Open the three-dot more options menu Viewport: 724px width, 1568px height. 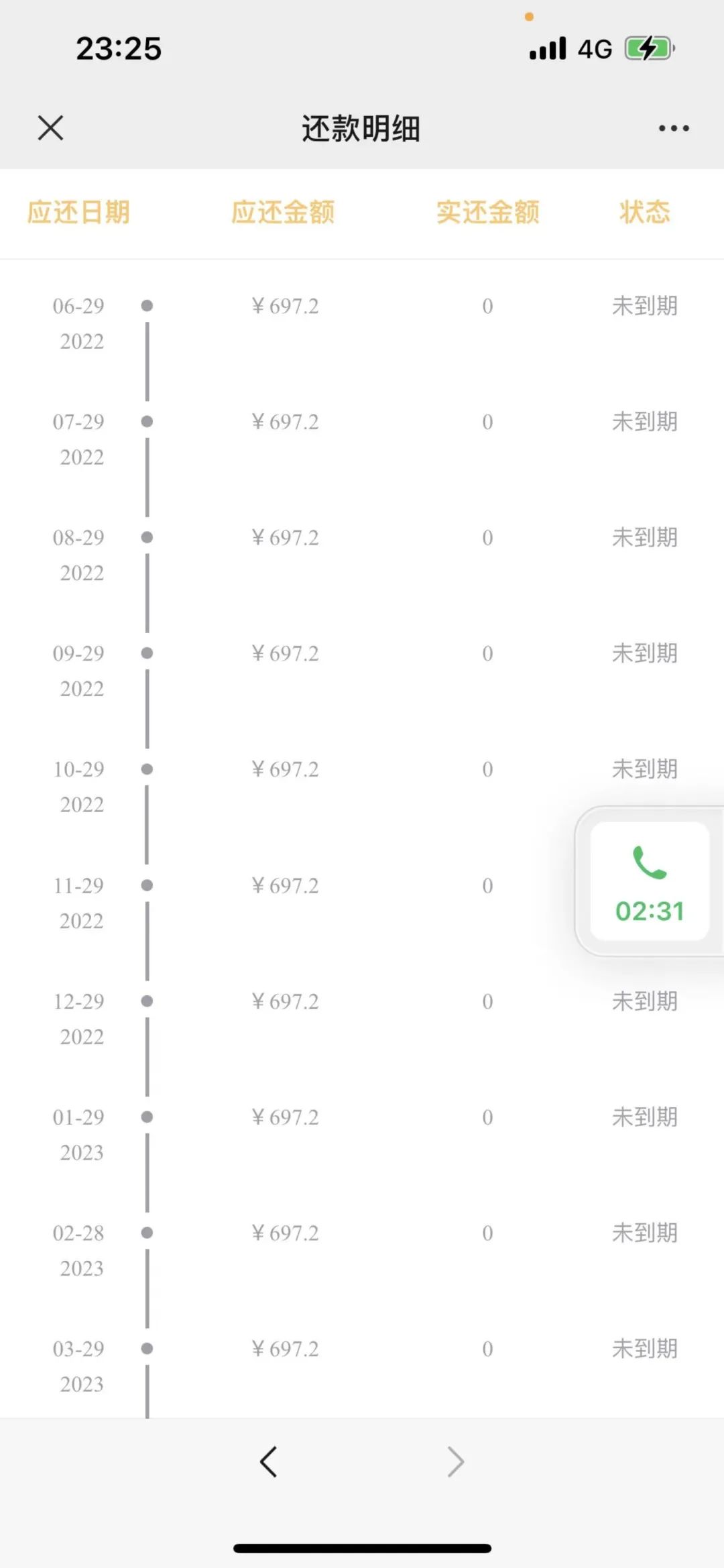pyautogui.click(x=673, y=128)
